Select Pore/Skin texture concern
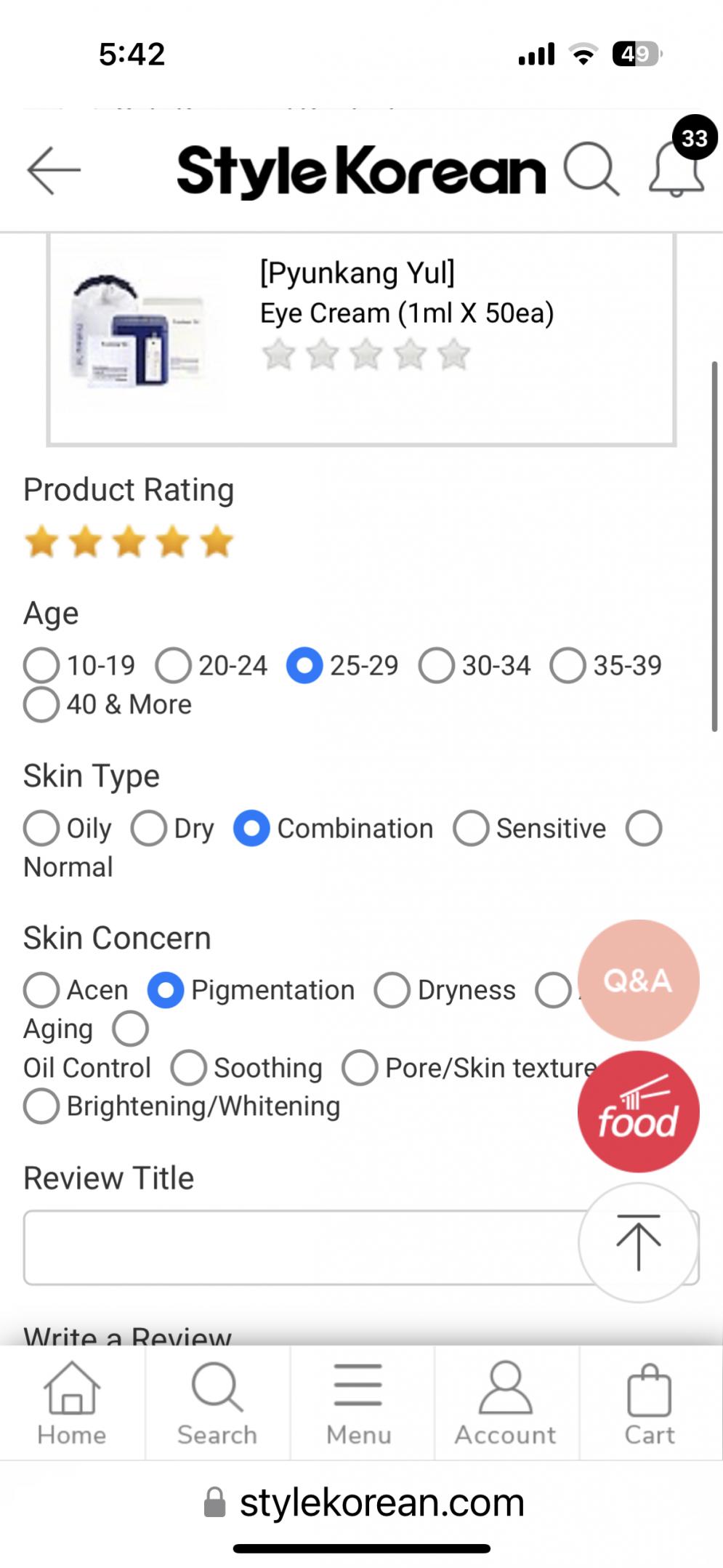The width and height of the screenshot is (723, 1568). (360, 1068)
